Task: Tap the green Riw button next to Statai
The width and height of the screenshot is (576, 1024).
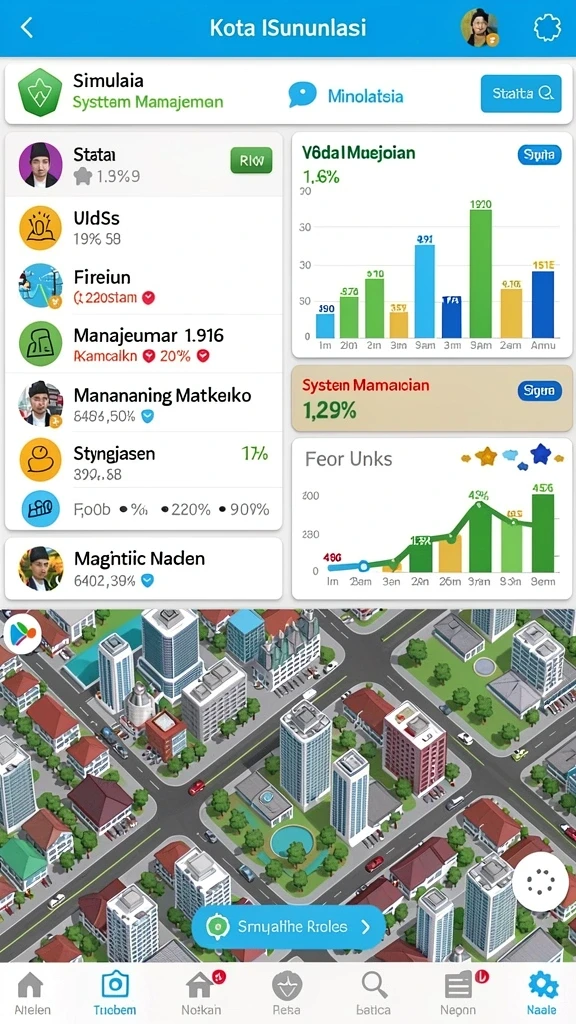Action: coord(251,160)
